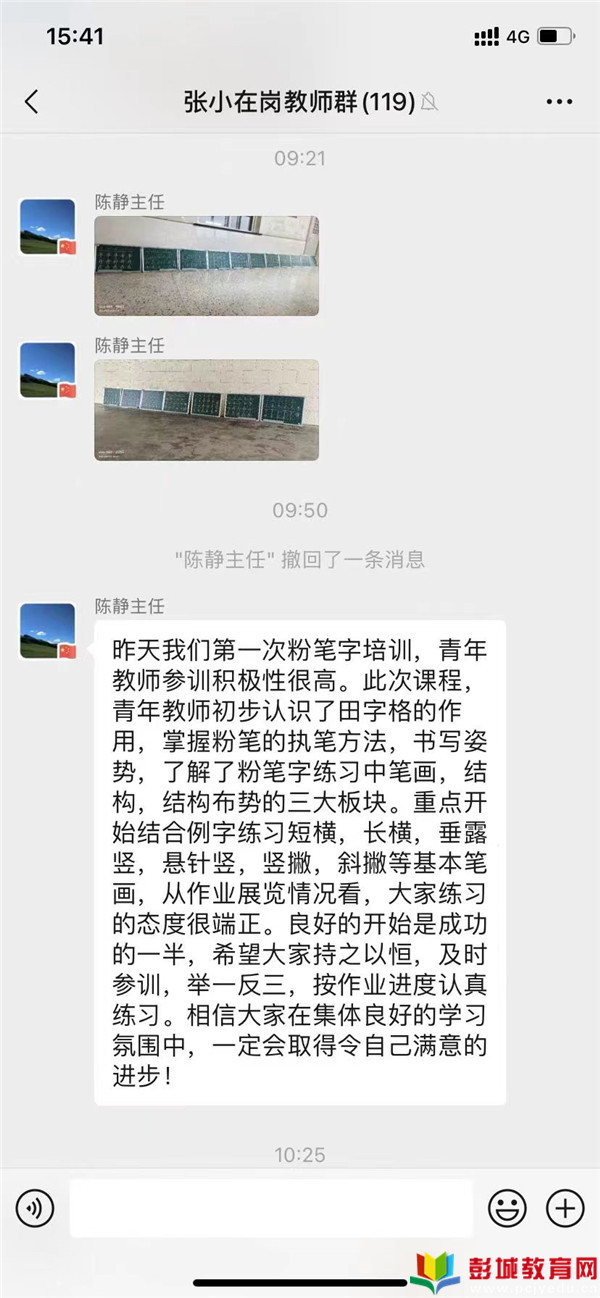Open the emoji picker
Image resolution: width=600 pixels, height=1298 pixels.
pyautogui.click(x=507, y=1208)
